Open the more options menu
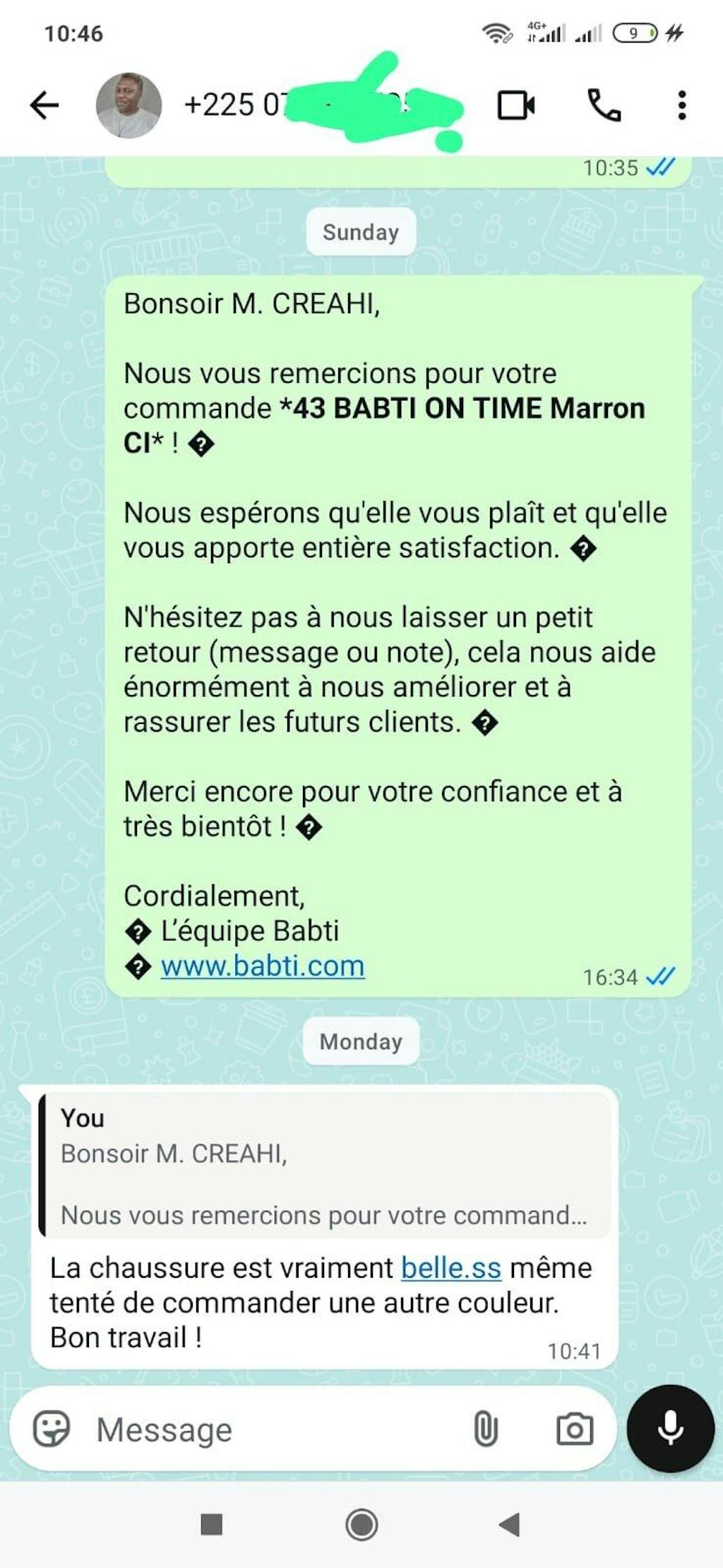 click(x=681, y=106)
